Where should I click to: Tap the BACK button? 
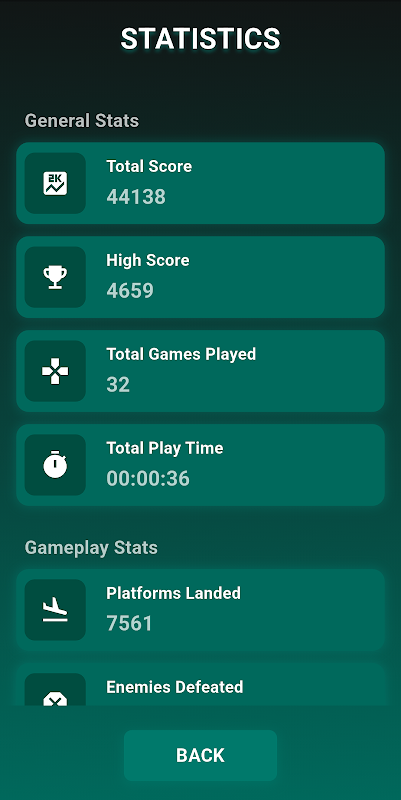click(x=200, y=755)
